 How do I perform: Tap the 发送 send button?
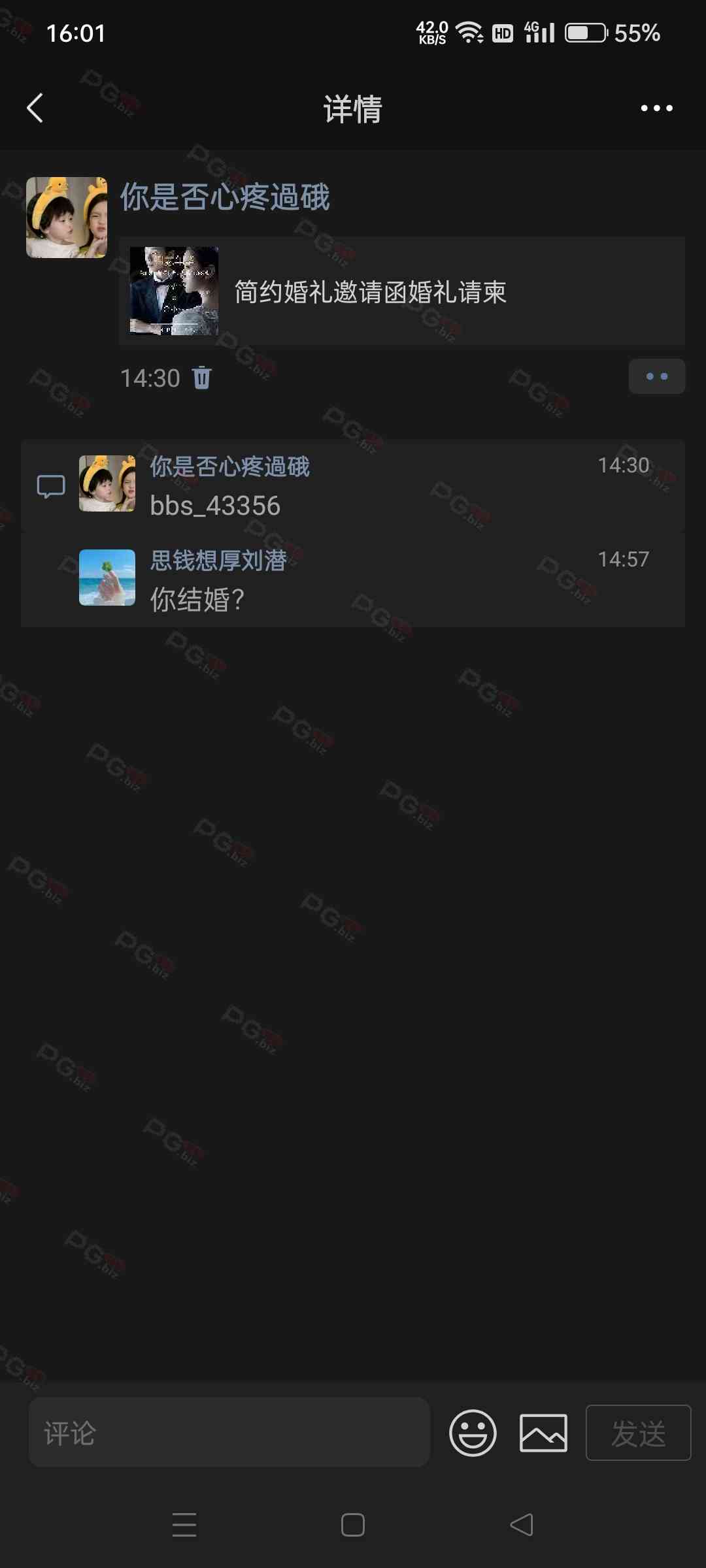coord(638,1433)
